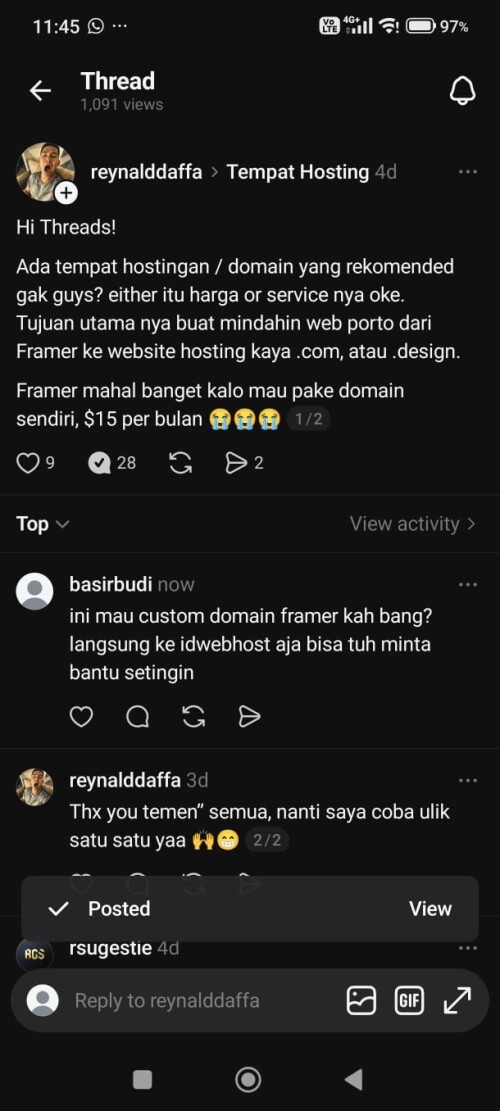Expand the Top sorting dropdown

coord(43,524)
